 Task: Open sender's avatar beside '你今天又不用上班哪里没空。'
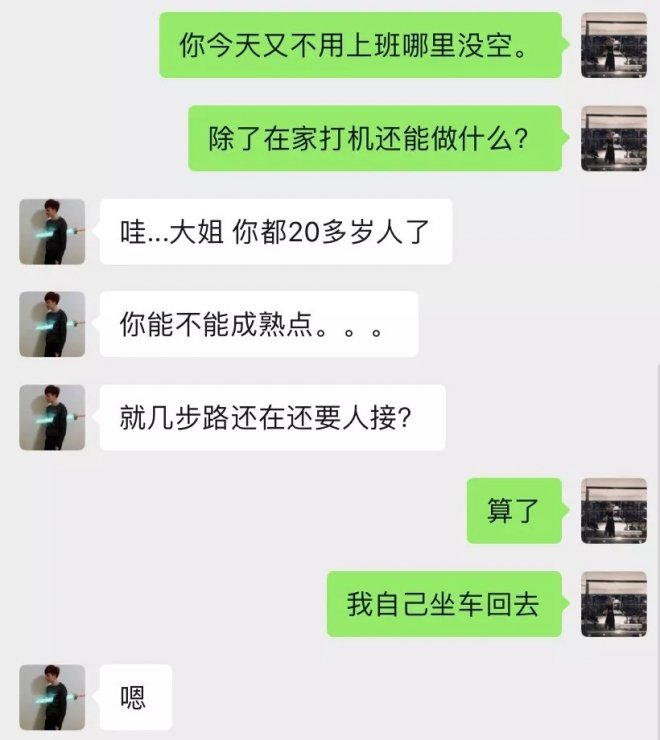coord(613,45)
